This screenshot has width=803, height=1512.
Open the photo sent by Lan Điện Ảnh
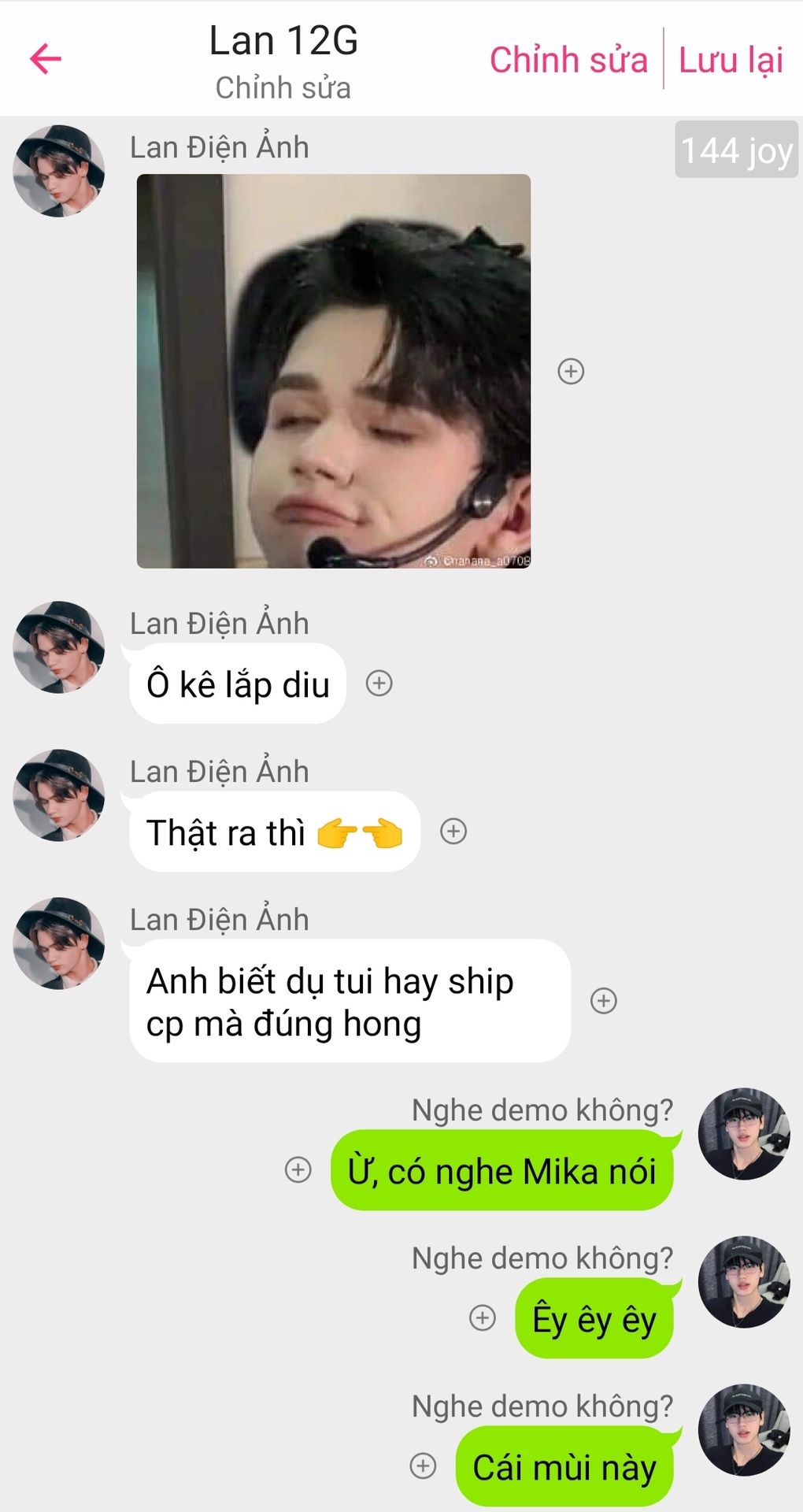click(334, 371)
